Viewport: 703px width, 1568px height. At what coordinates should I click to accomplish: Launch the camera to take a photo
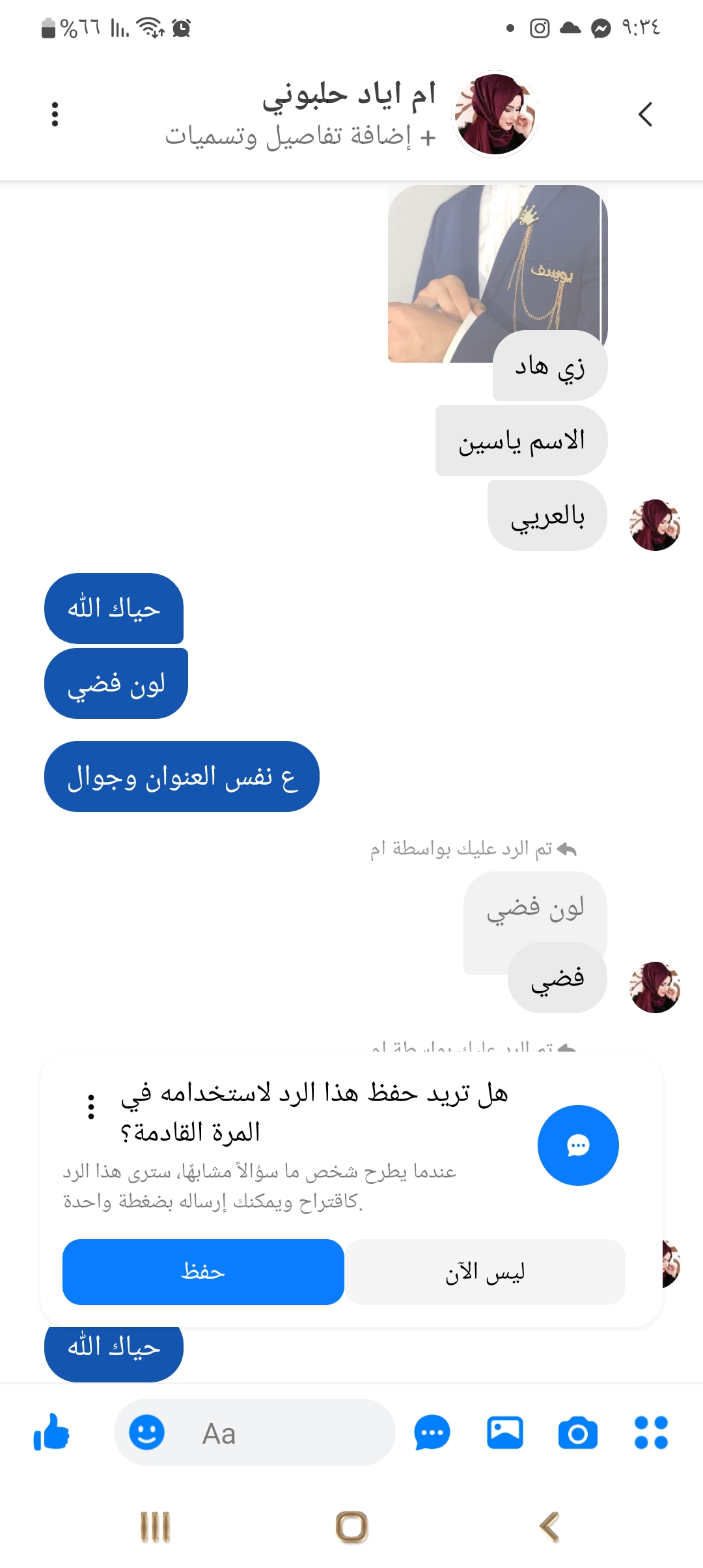[x=578, y=1433]
